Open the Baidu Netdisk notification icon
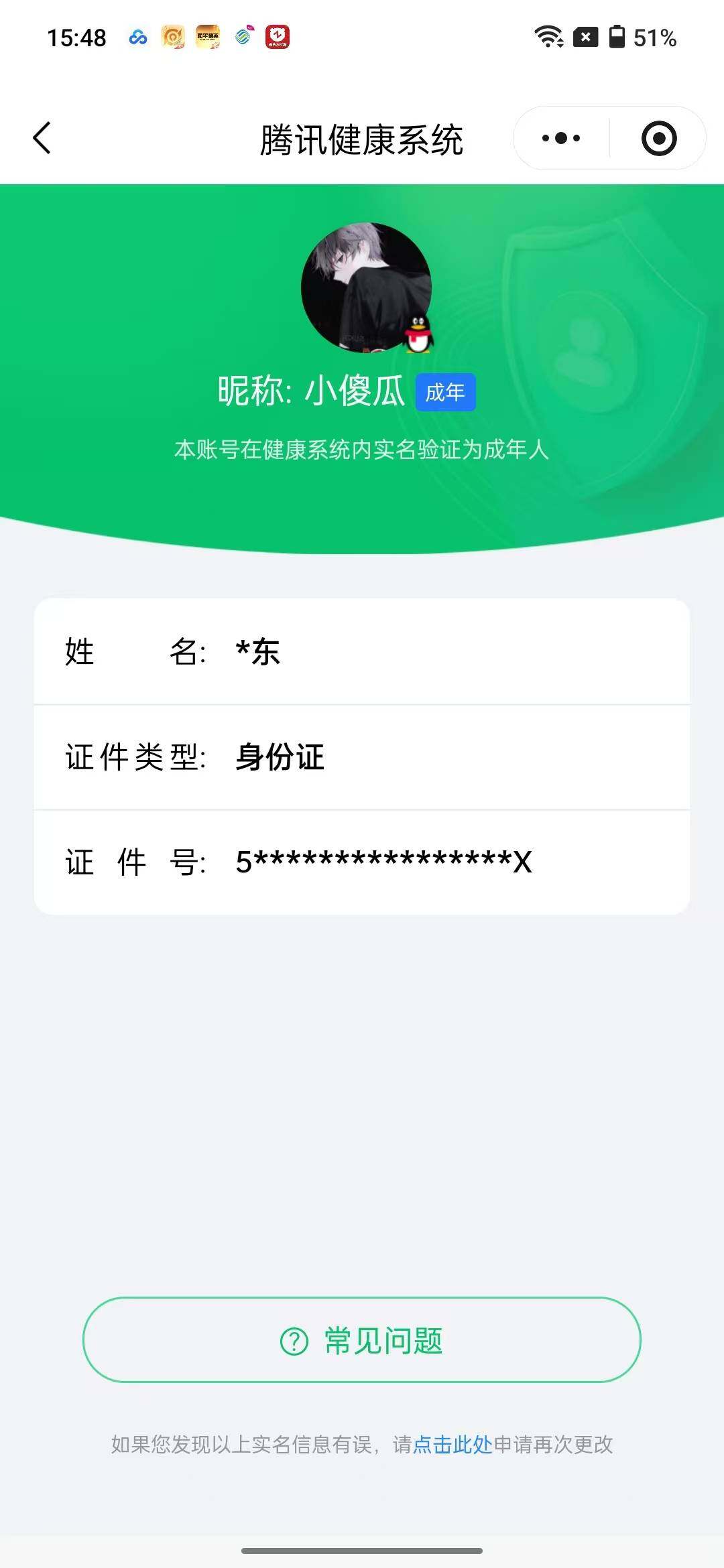The height and width of the screenshot is (1568, 724). pyautogui.click(x=138, y=38)
